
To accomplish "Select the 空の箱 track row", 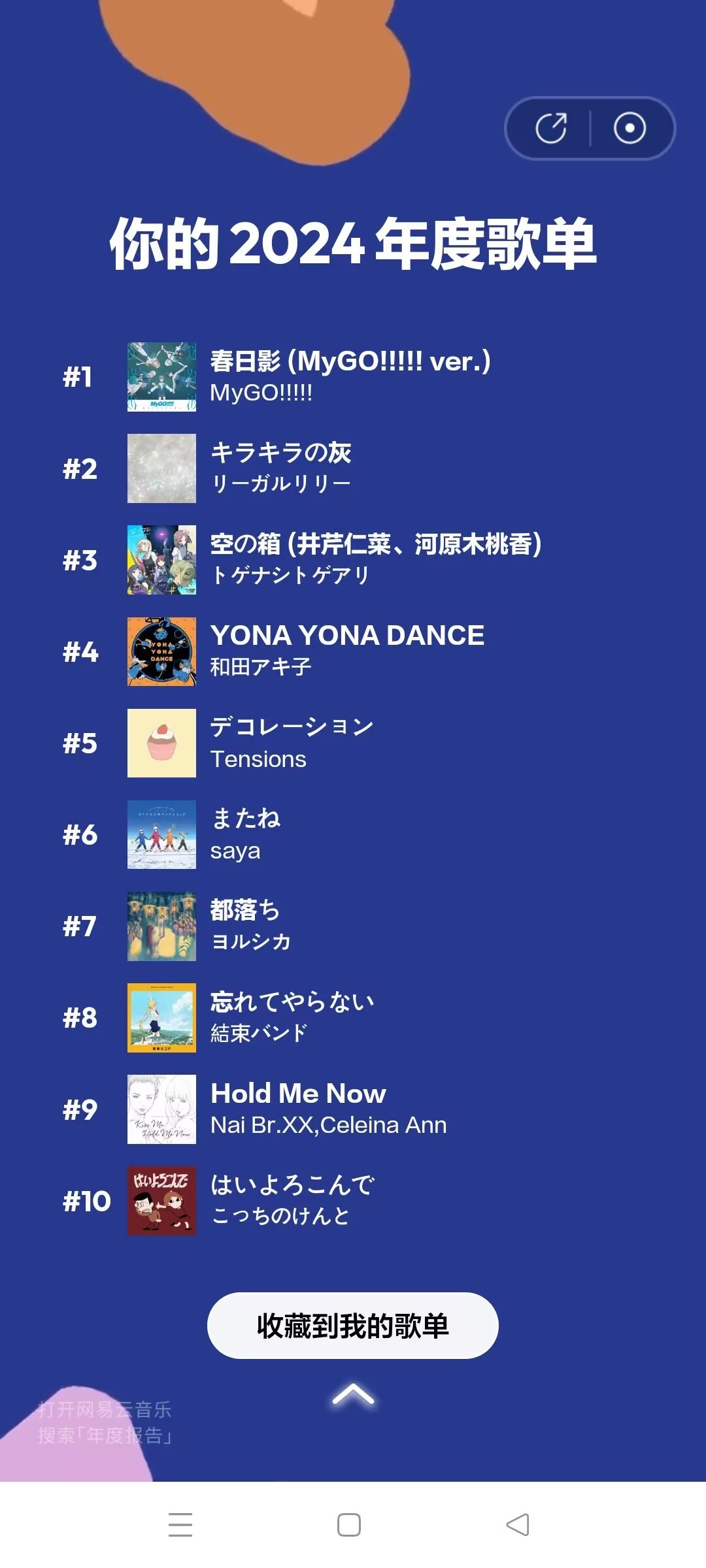I will pyautogui.click(x=353, y=560).
